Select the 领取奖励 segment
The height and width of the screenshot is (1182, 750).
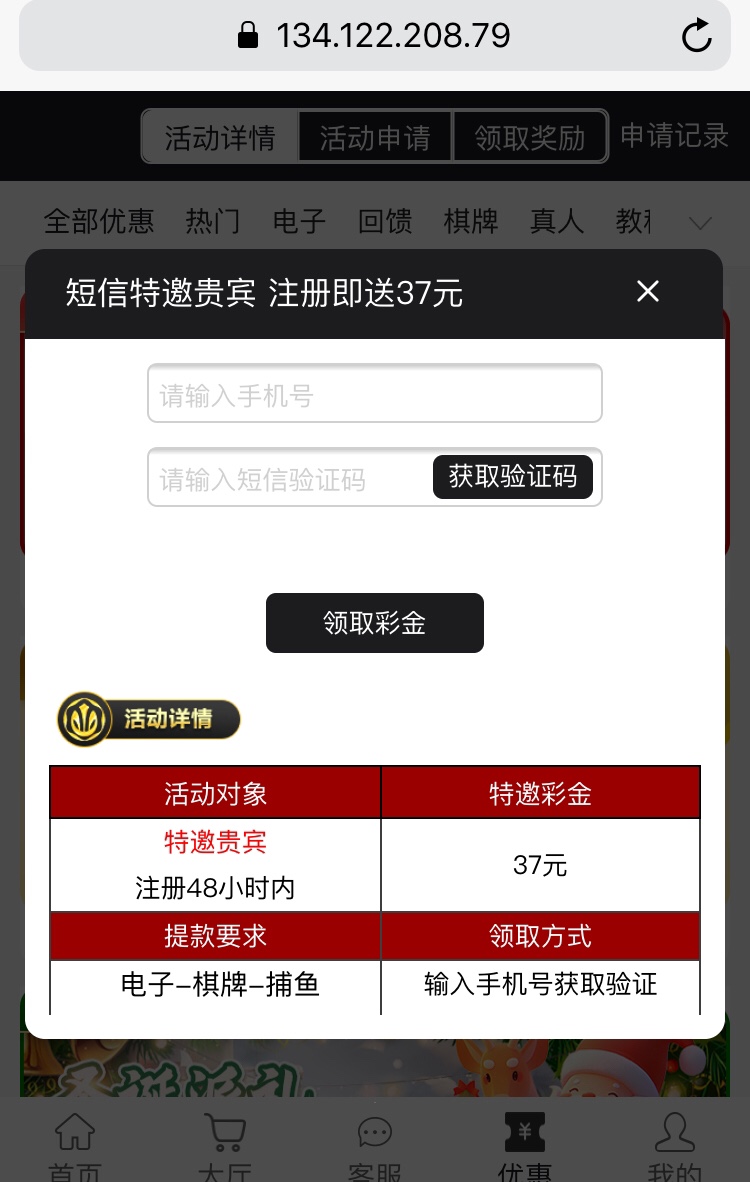pos(530,137)
